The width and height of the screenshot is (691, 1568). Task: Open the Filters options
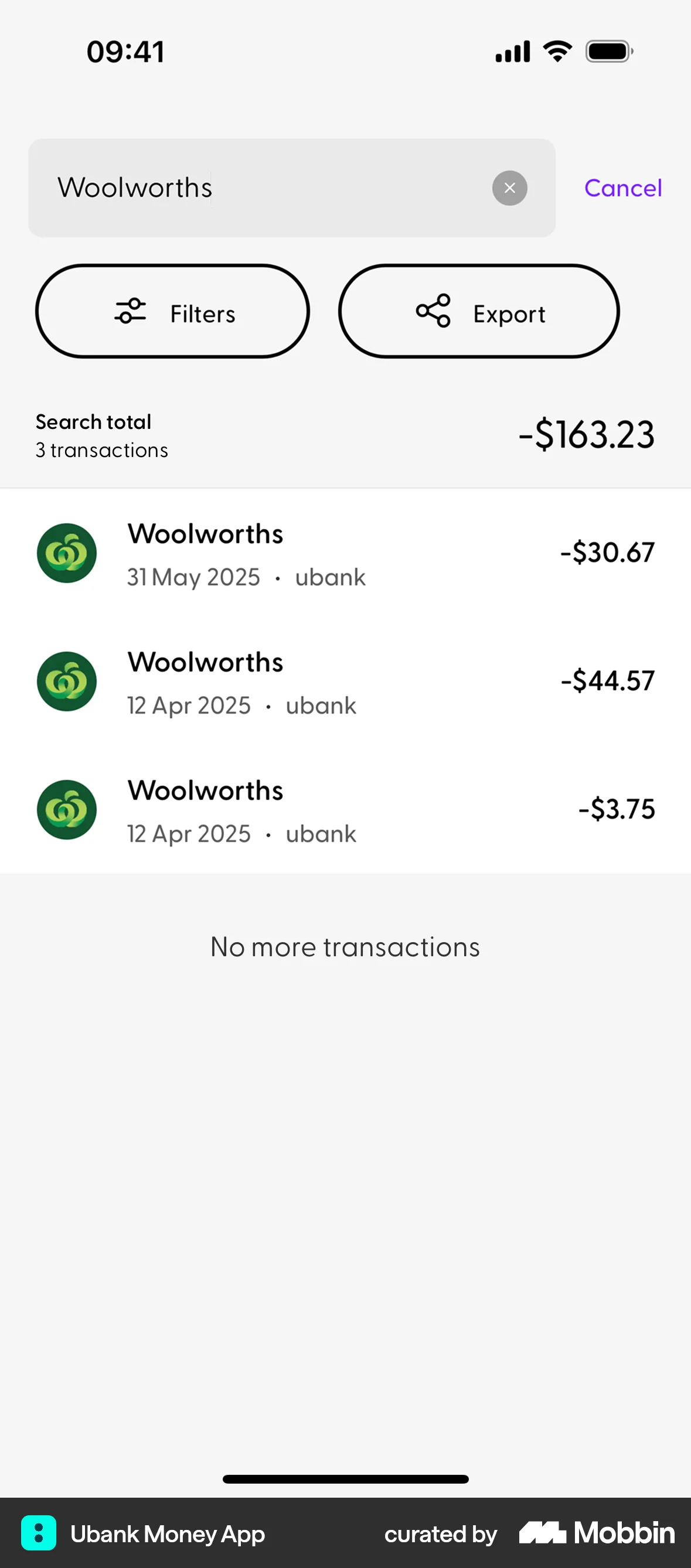(172, 312)
